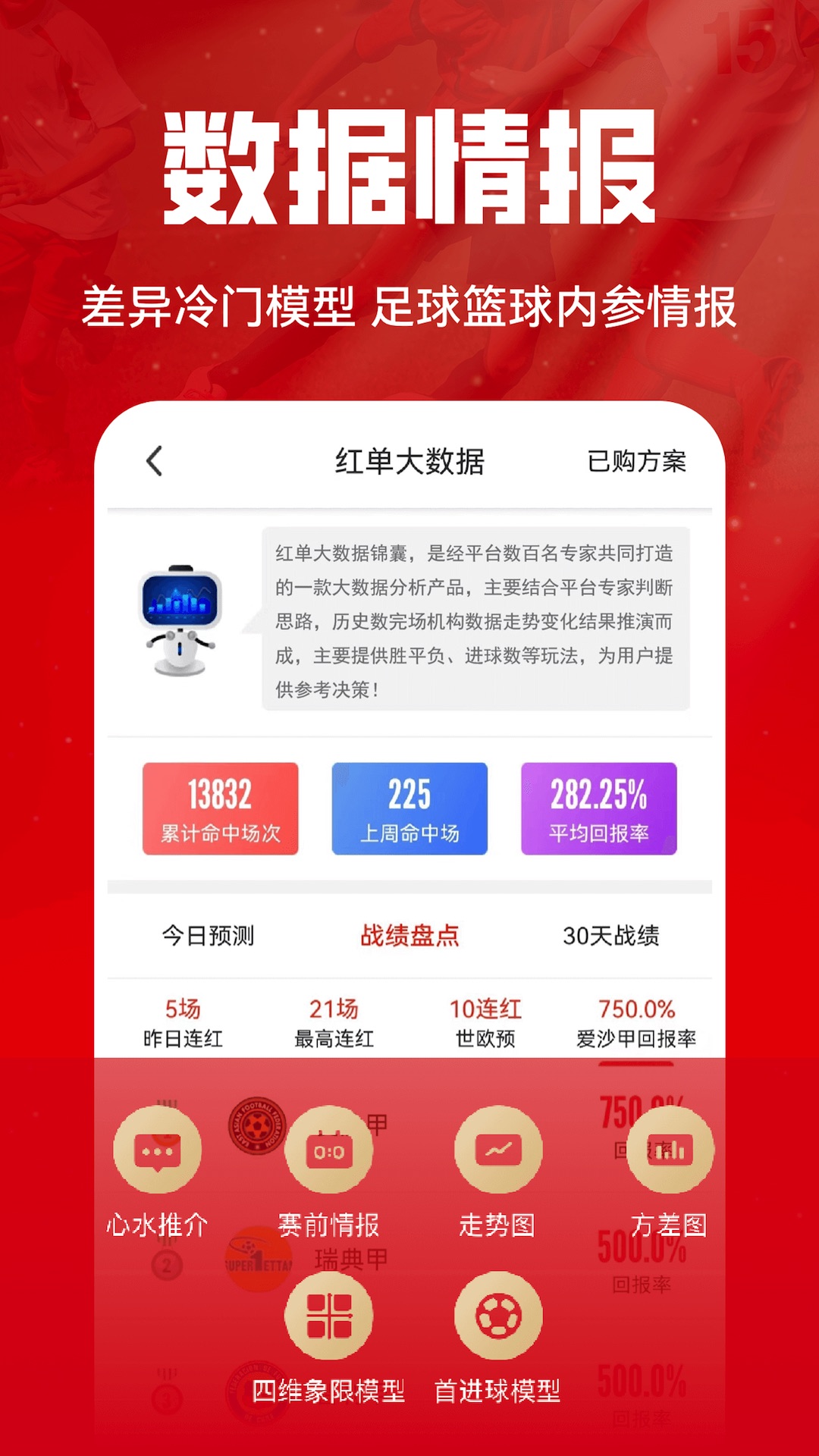Click the blue 上周命中场 stat card

coord(409,808)
